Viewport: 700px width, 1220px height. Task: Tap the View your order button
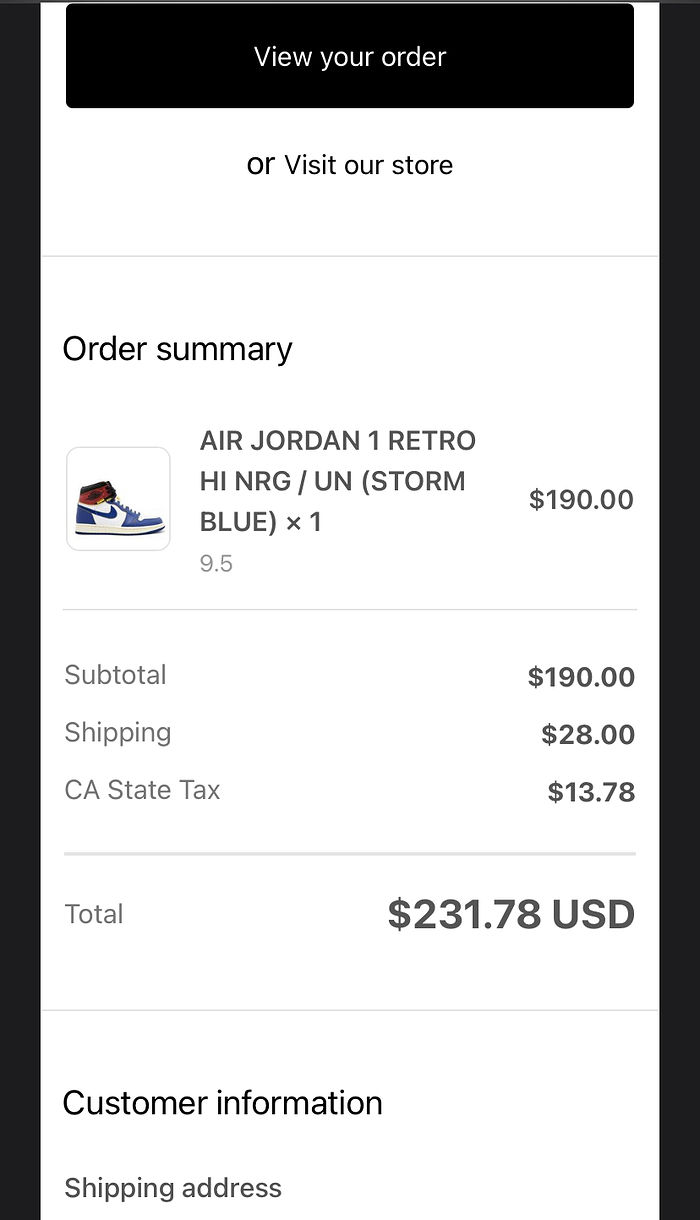coord(350,57)
